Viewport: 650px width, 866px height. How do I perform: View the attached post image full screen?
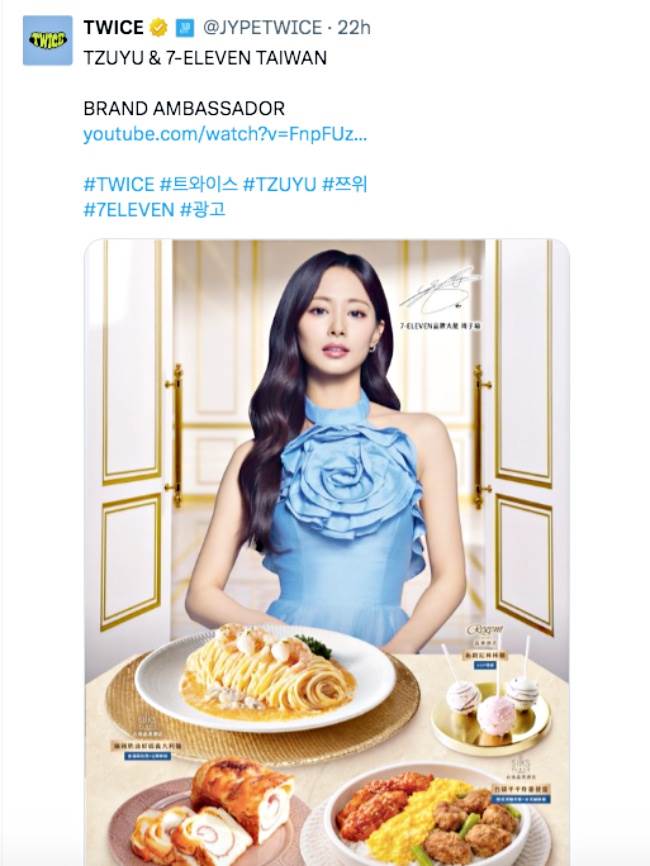[326, 550]
